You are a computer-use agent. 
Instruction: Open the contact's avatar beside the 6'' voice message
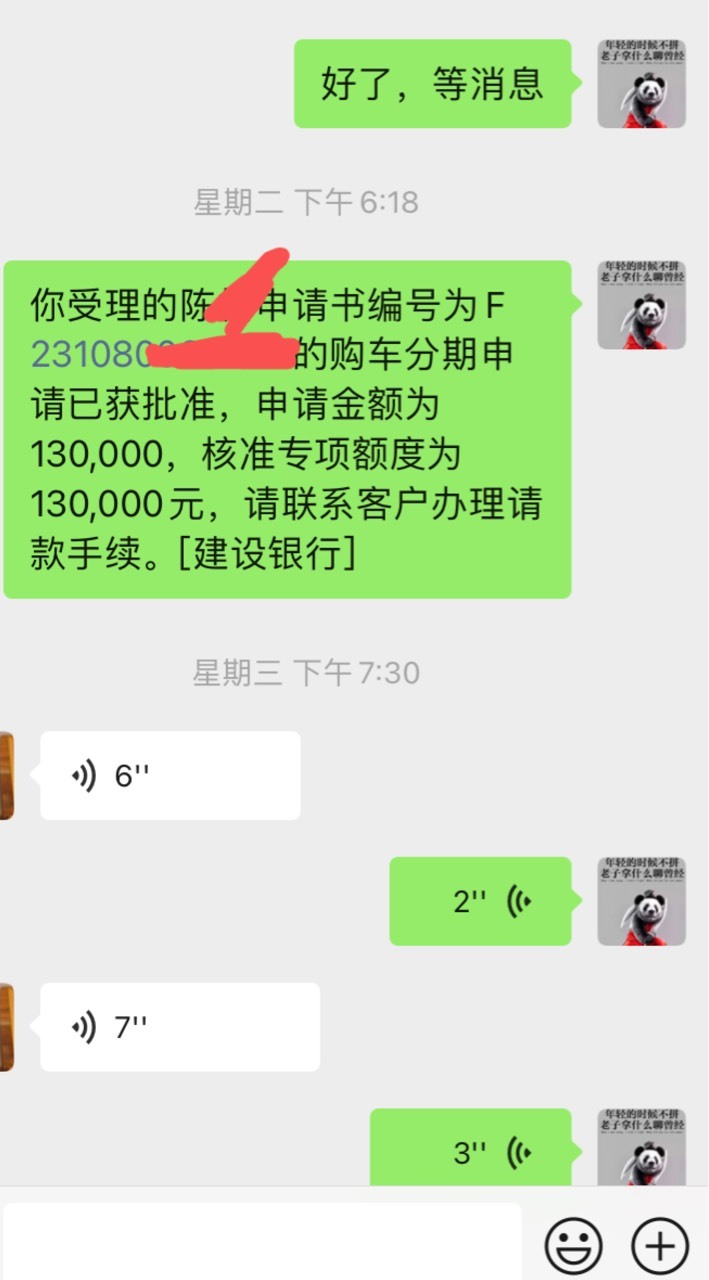tap(7, 775)
